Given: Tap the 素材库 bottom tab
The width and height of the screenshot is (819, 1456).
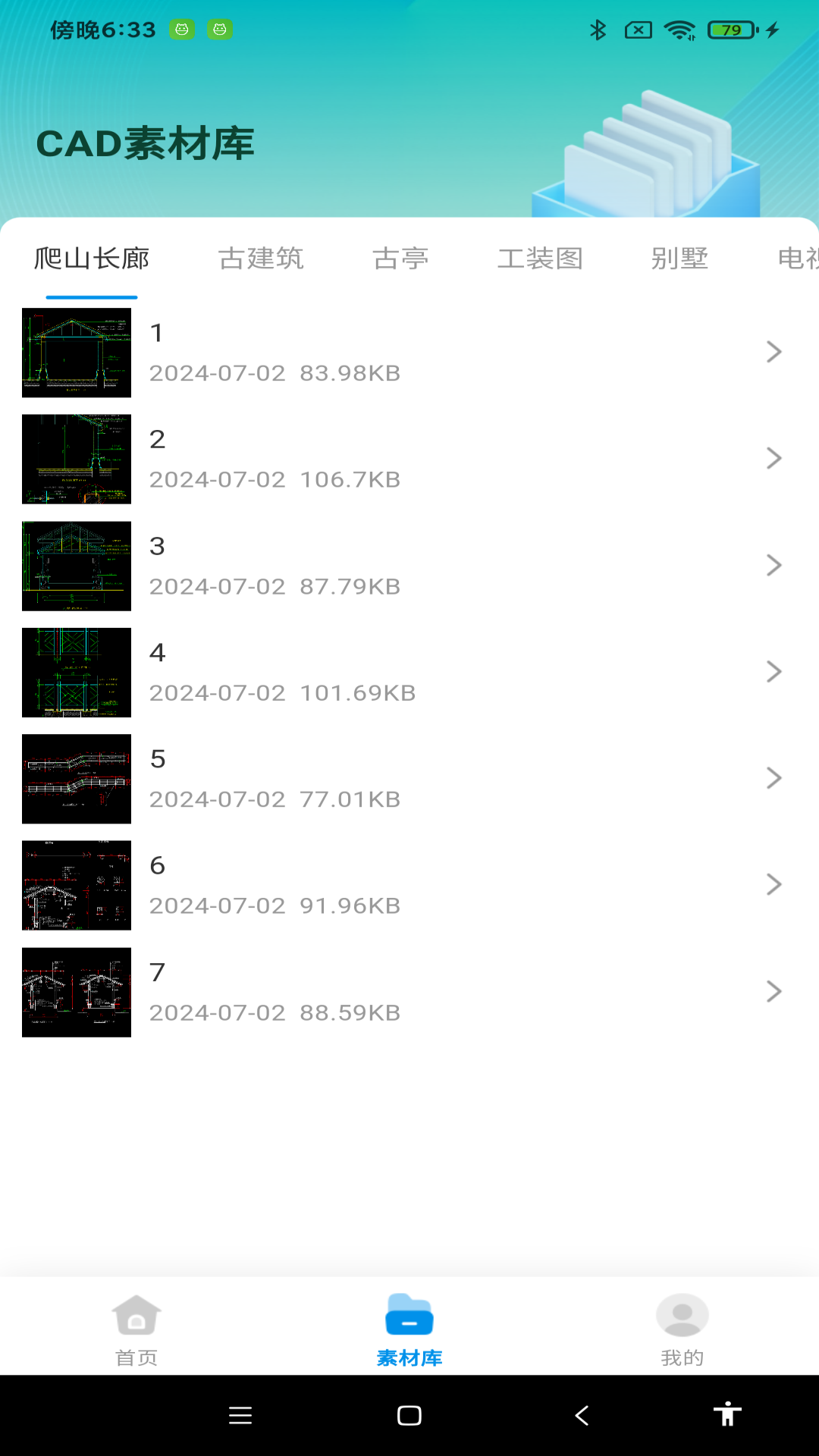Looking at the screenshot, I should coord(409,1329).
